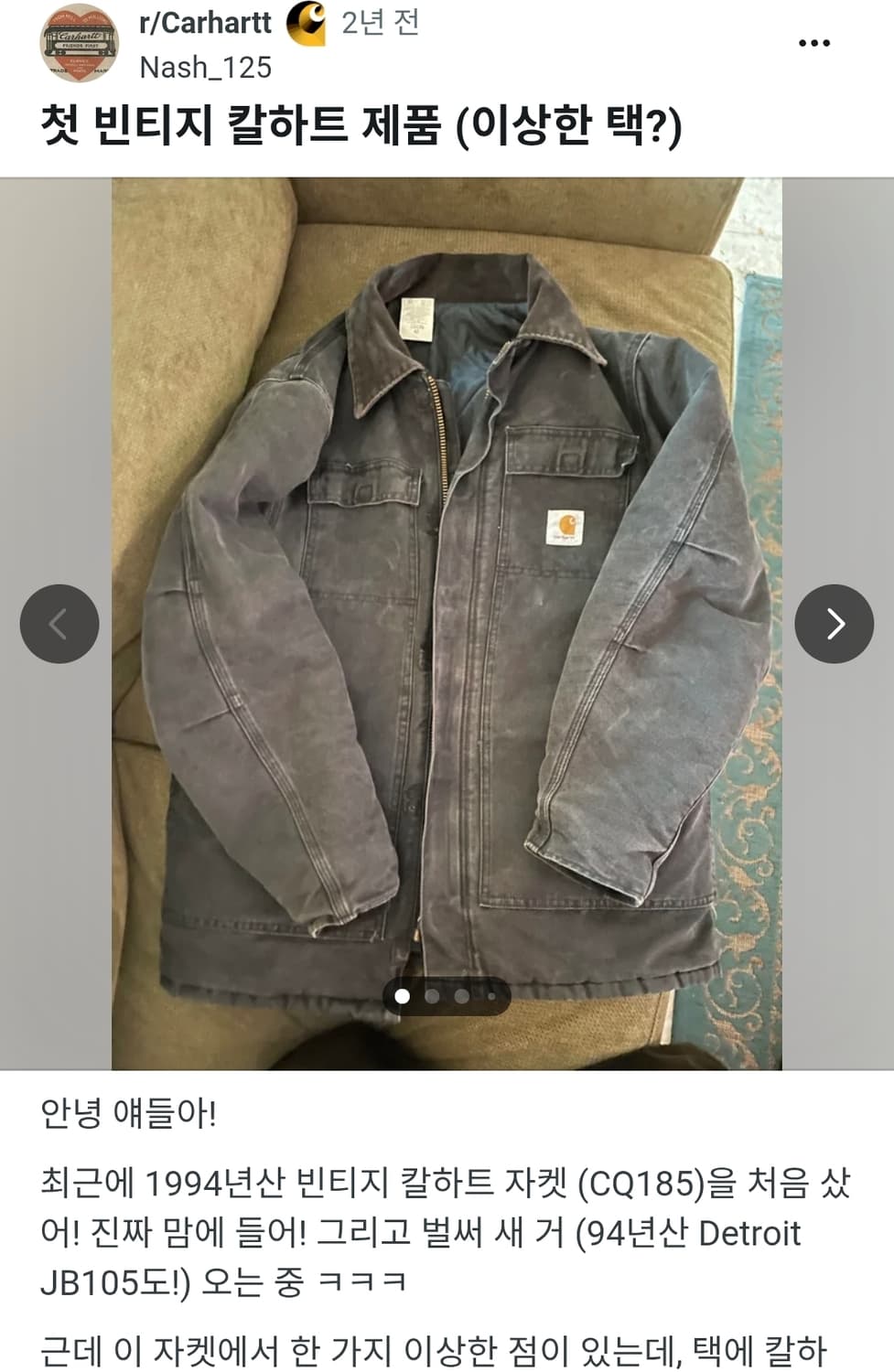894x1372 pixels.
Task: Open the post title "첫 빈티지 칼하트 제품"
Action: (x=357, y=122)
